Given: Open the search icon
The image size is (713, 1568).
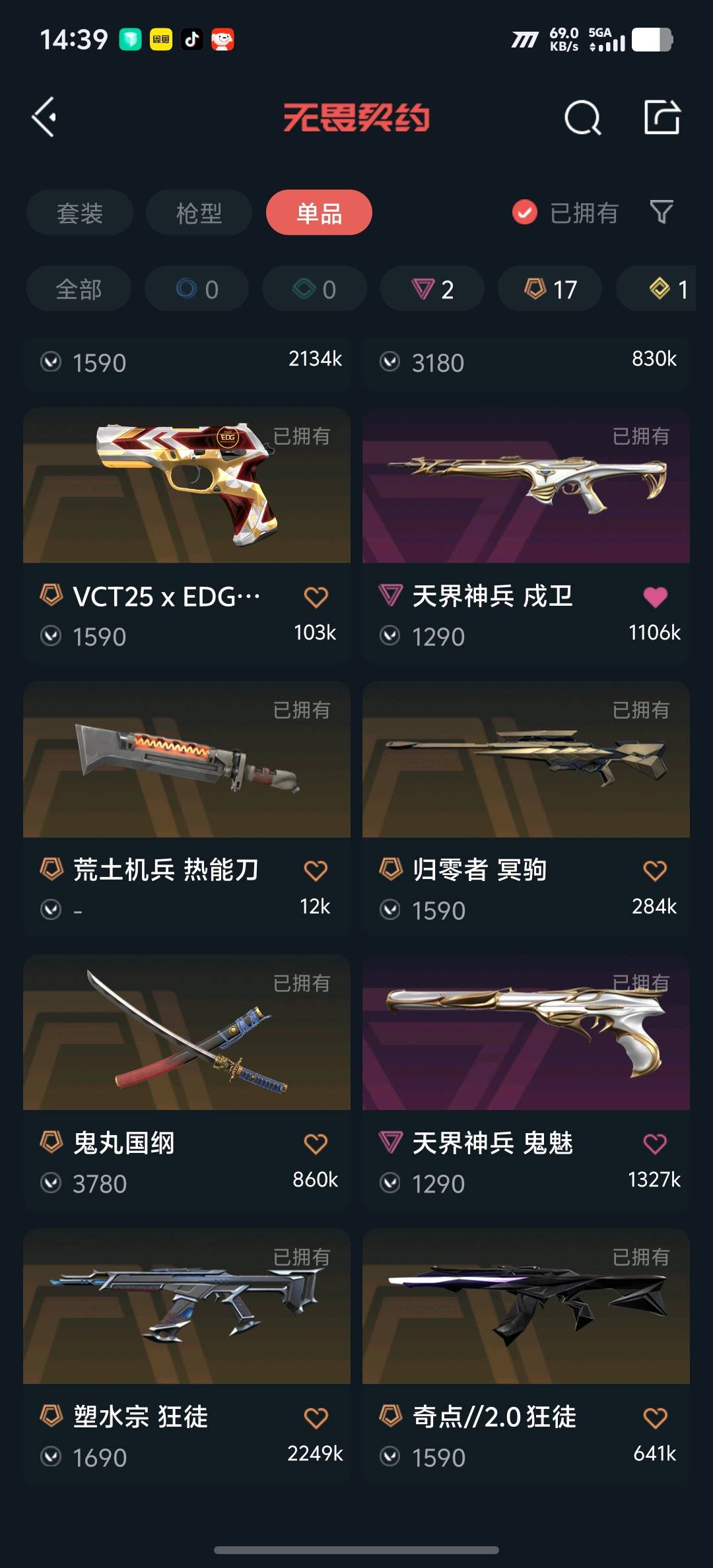Looking at the screenshot, I should 582,118.
